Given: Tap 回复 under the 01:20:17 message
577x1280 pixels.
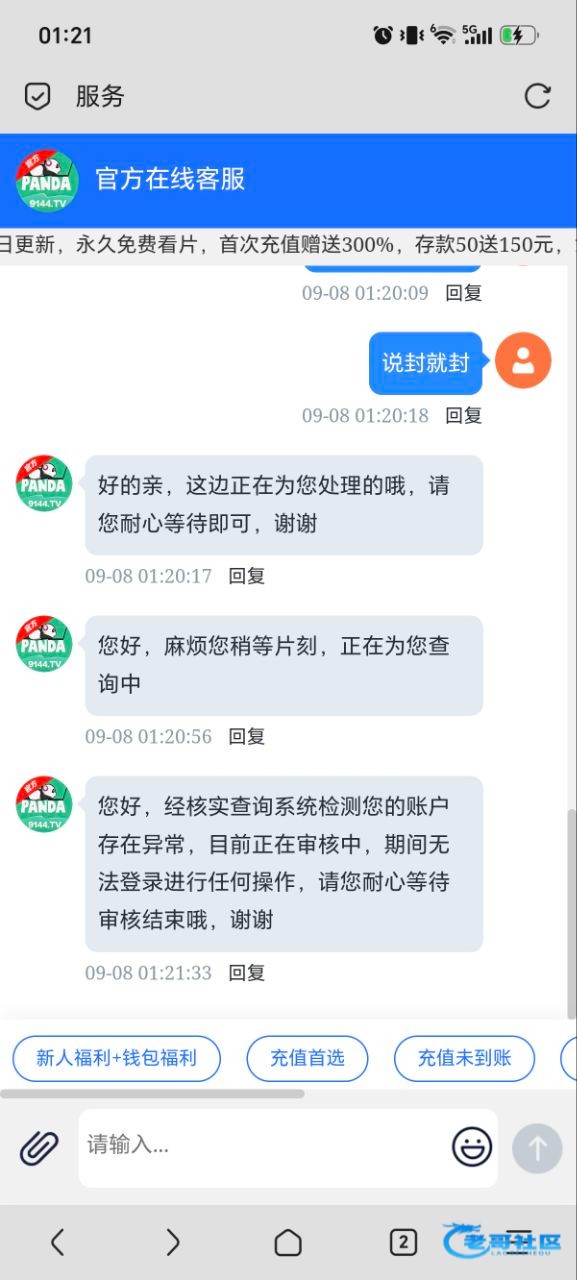Looking at the screenshot, I should 247,576.
